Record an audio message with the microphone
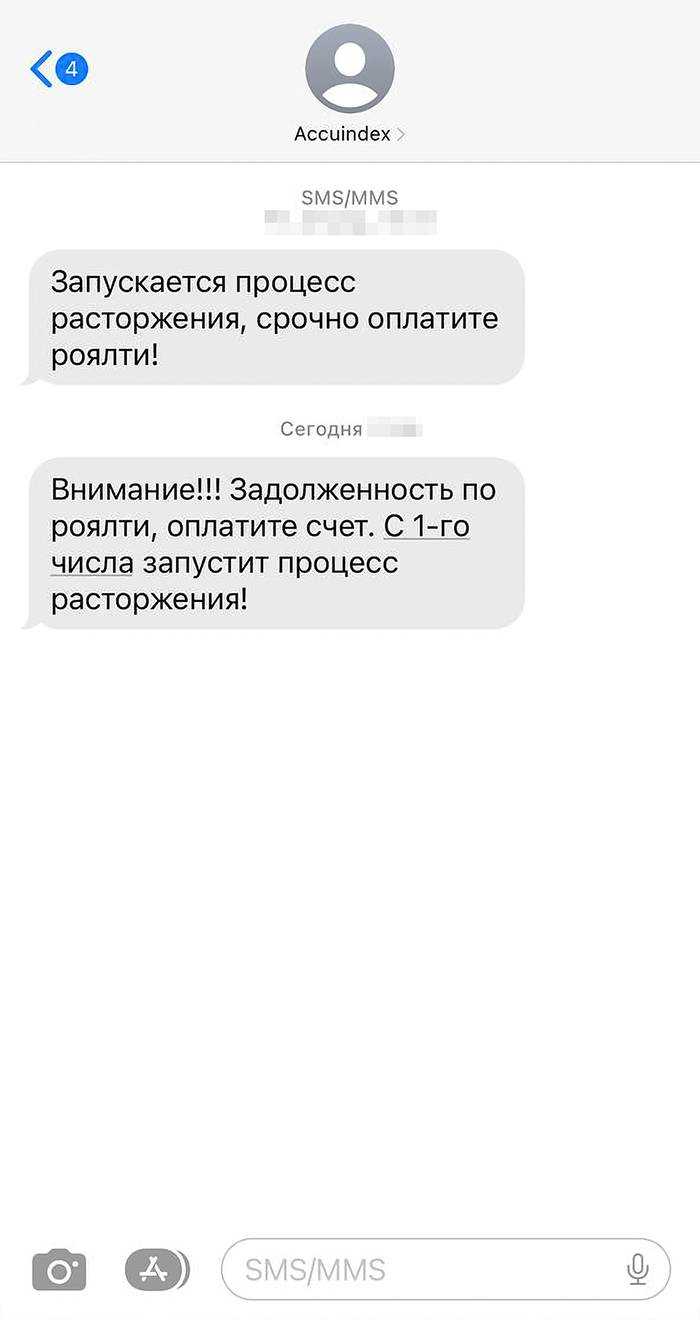The height and width of the screenshot is (1320, 700). [x=637, y=1270]
